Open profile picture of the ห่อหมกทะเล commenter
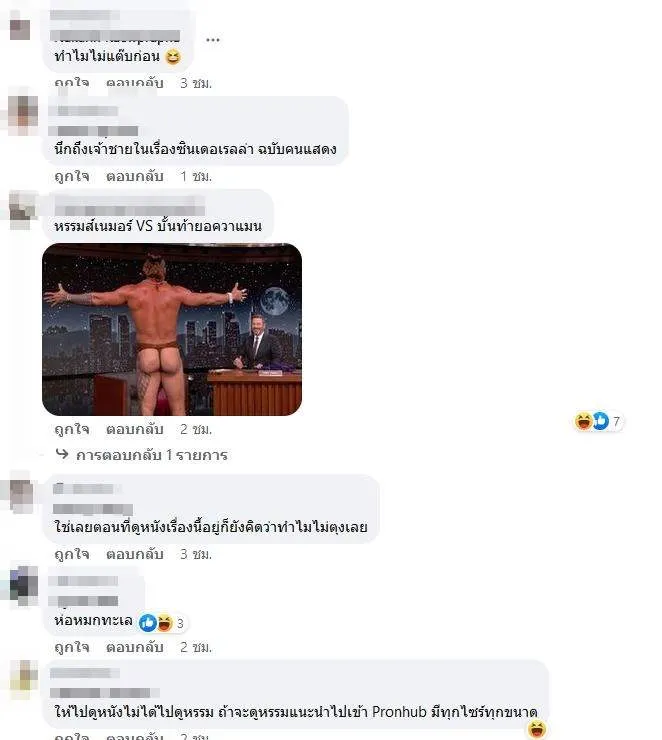The height and width of the screenshot is (740, 662). [x=22, y=582]
